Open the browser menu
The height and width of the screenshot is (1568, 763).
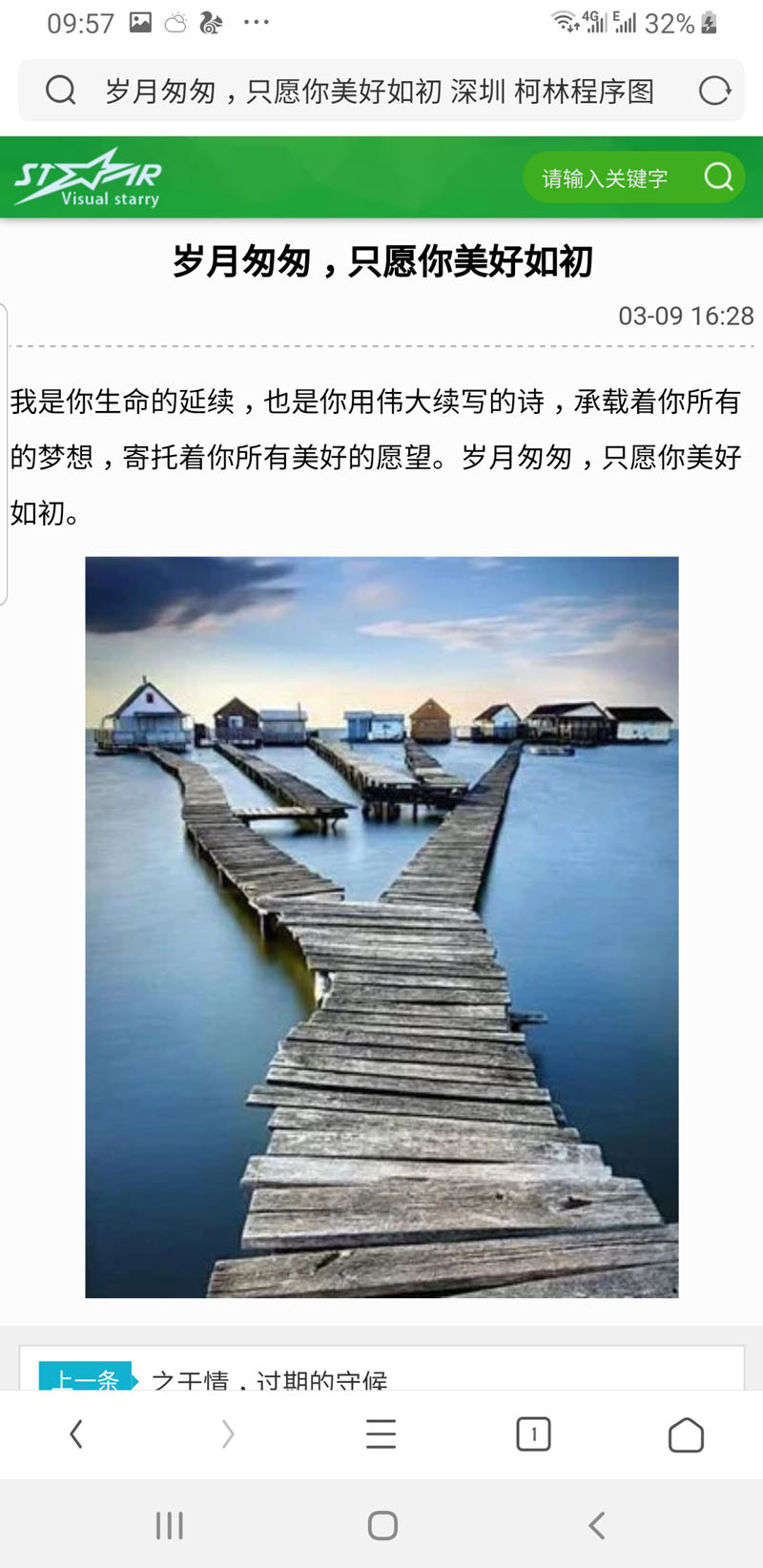[x=381, y=1434]
